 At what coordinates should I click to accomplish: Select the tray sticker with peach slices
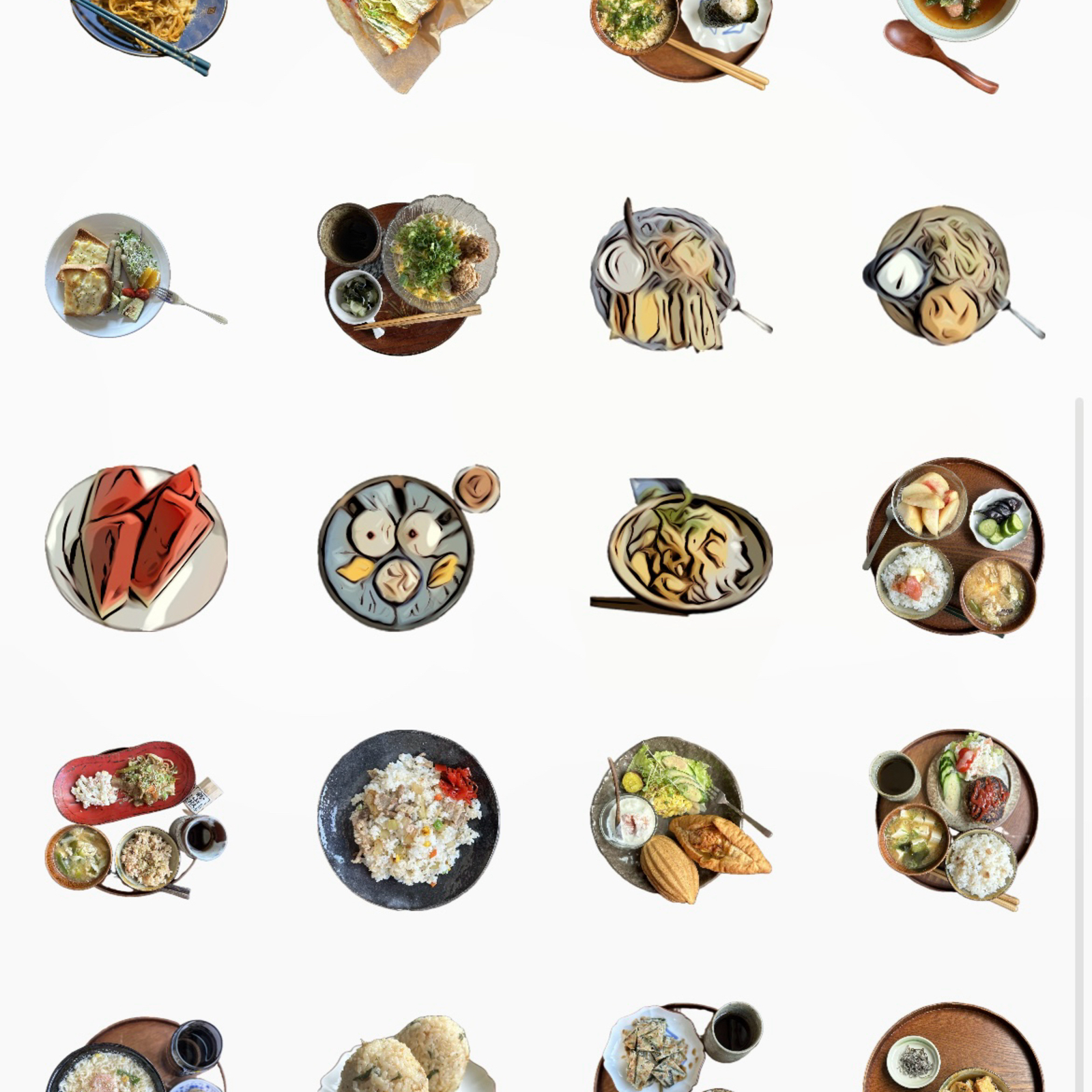pyautogui.click(x=954, y=546)
